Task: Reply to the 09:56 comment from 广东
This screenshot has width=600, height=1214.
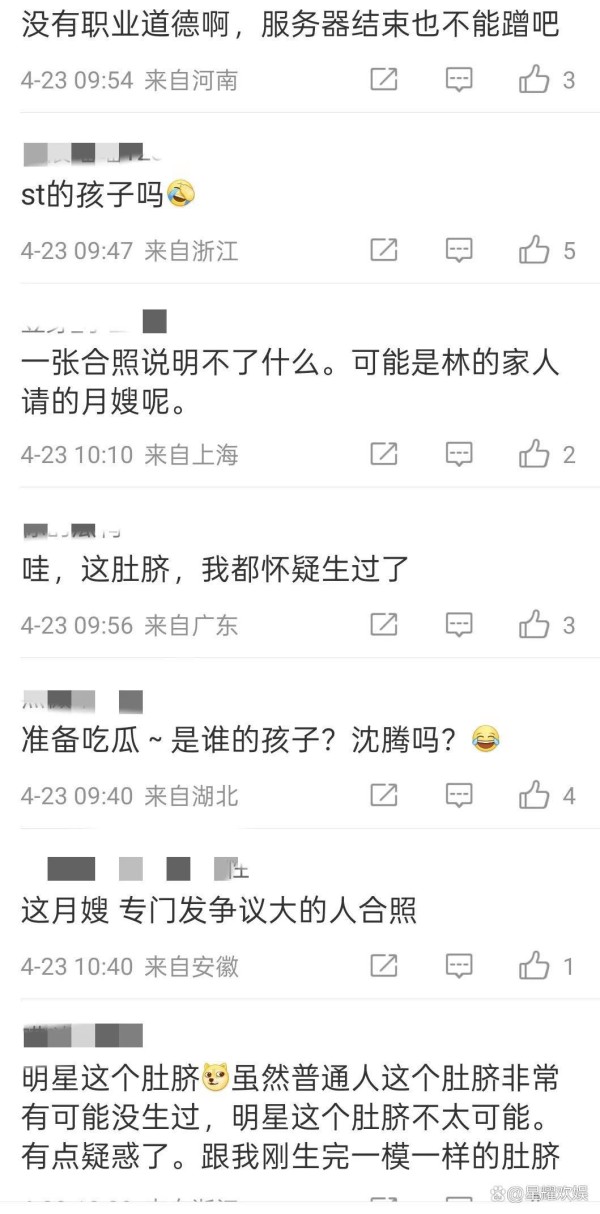Action: point(458,625)
